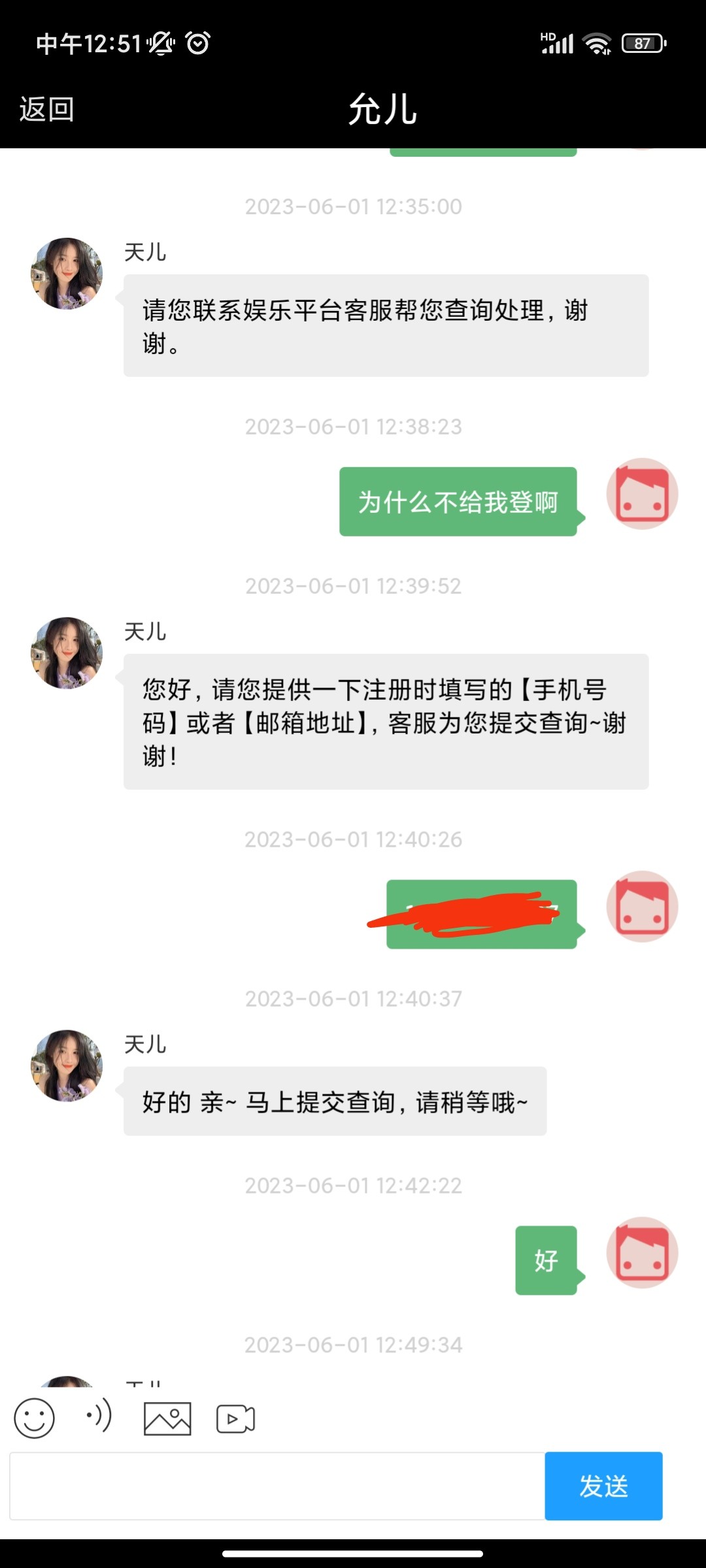The width and height of the screenshot is (706, 1568).
Task: Tap the voice message icon
Action: (99, 1416)
